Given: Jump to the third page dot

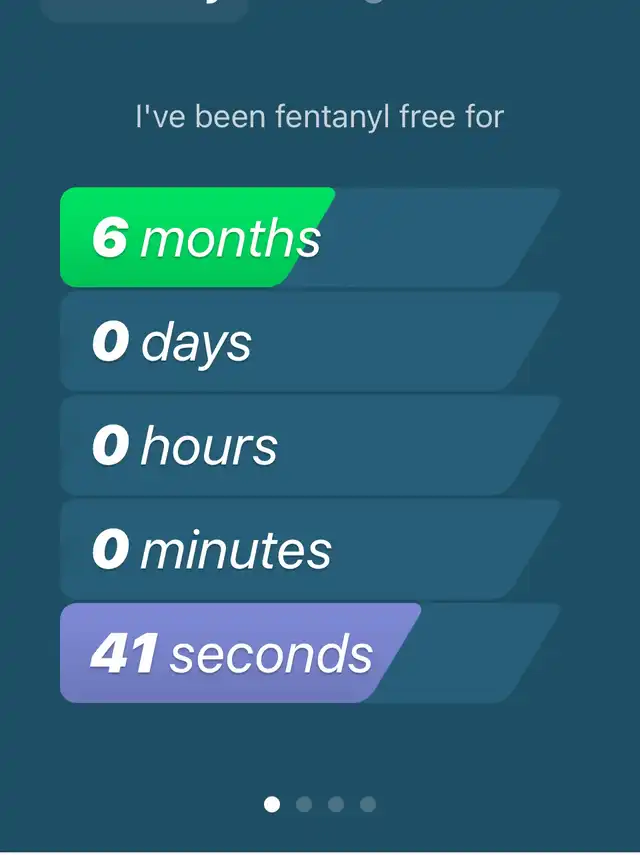Looking at the screenshot, I should coord(336,804).
